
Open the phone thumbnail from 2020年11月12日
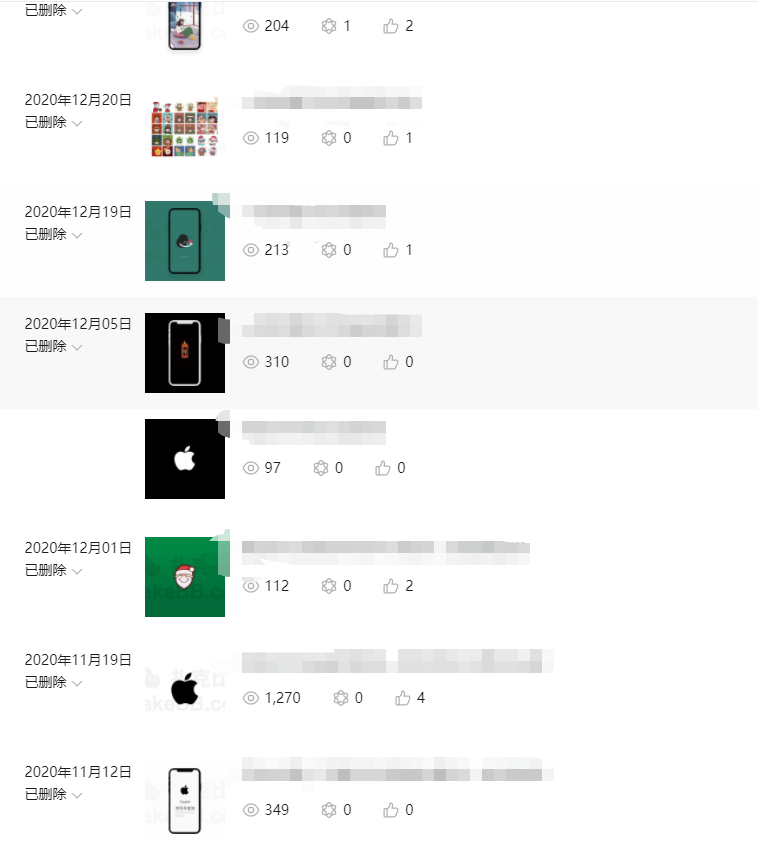pyautogui.click(x=185, y=801)
